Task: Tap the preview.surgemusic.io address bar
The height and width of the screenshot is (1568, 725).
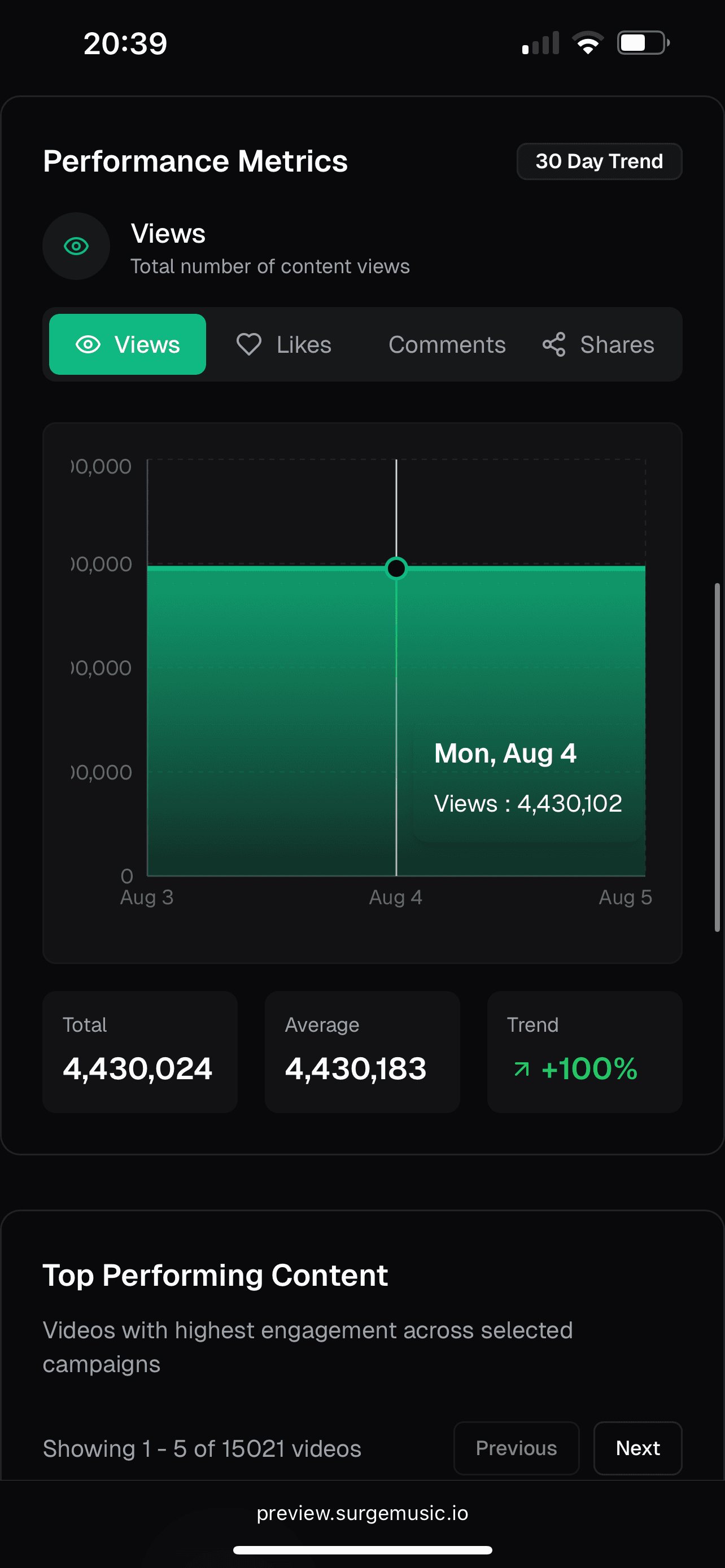Action: click(362, 1513)
